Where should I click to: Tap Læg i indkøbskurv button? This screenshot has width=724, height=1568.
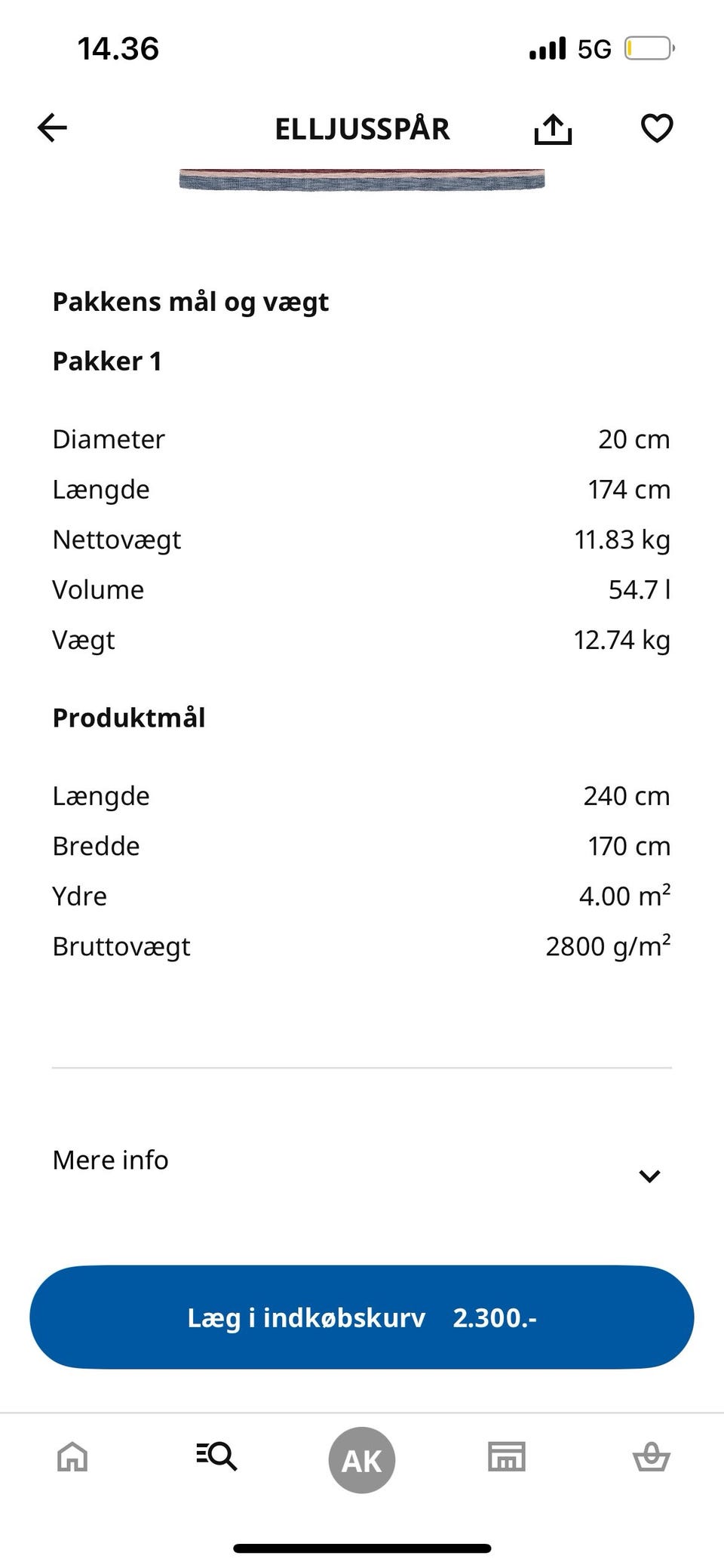pyautogui.click(x=362, y=1317)
